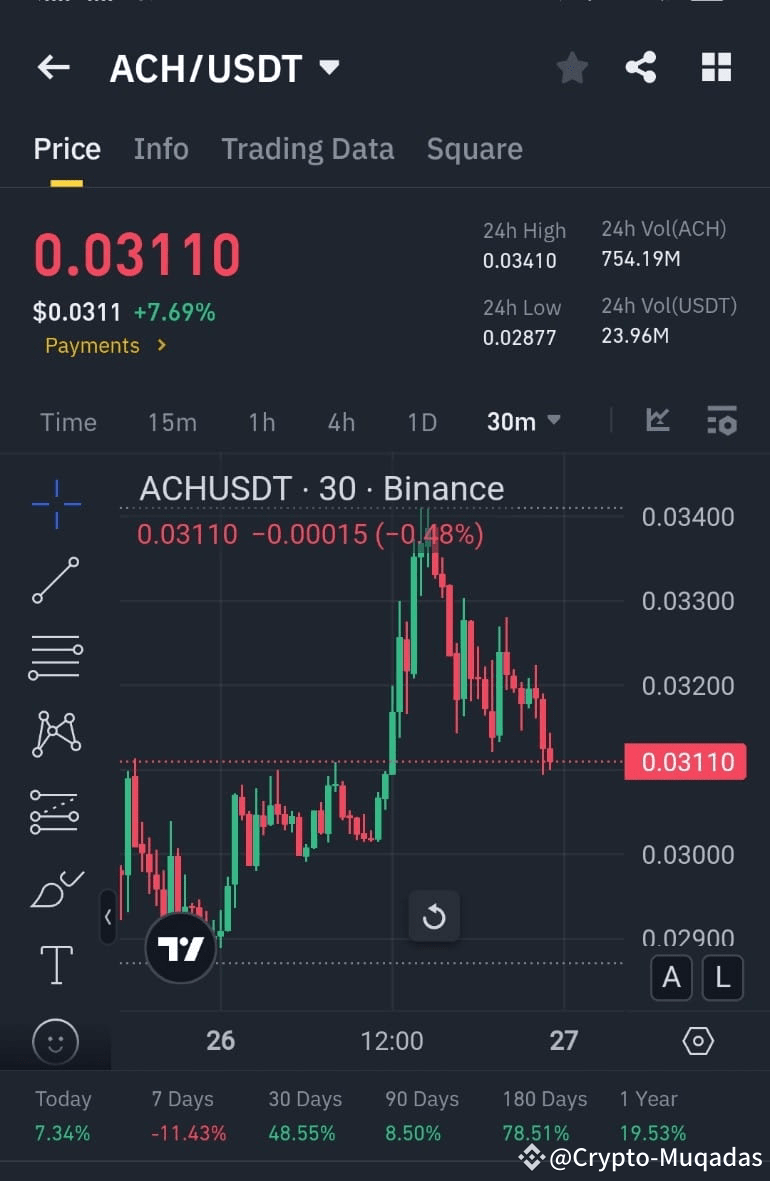This screenshot has height=1181, width=770.
Task: Open the emoji sticker tool
Action: coord(55,1042)
